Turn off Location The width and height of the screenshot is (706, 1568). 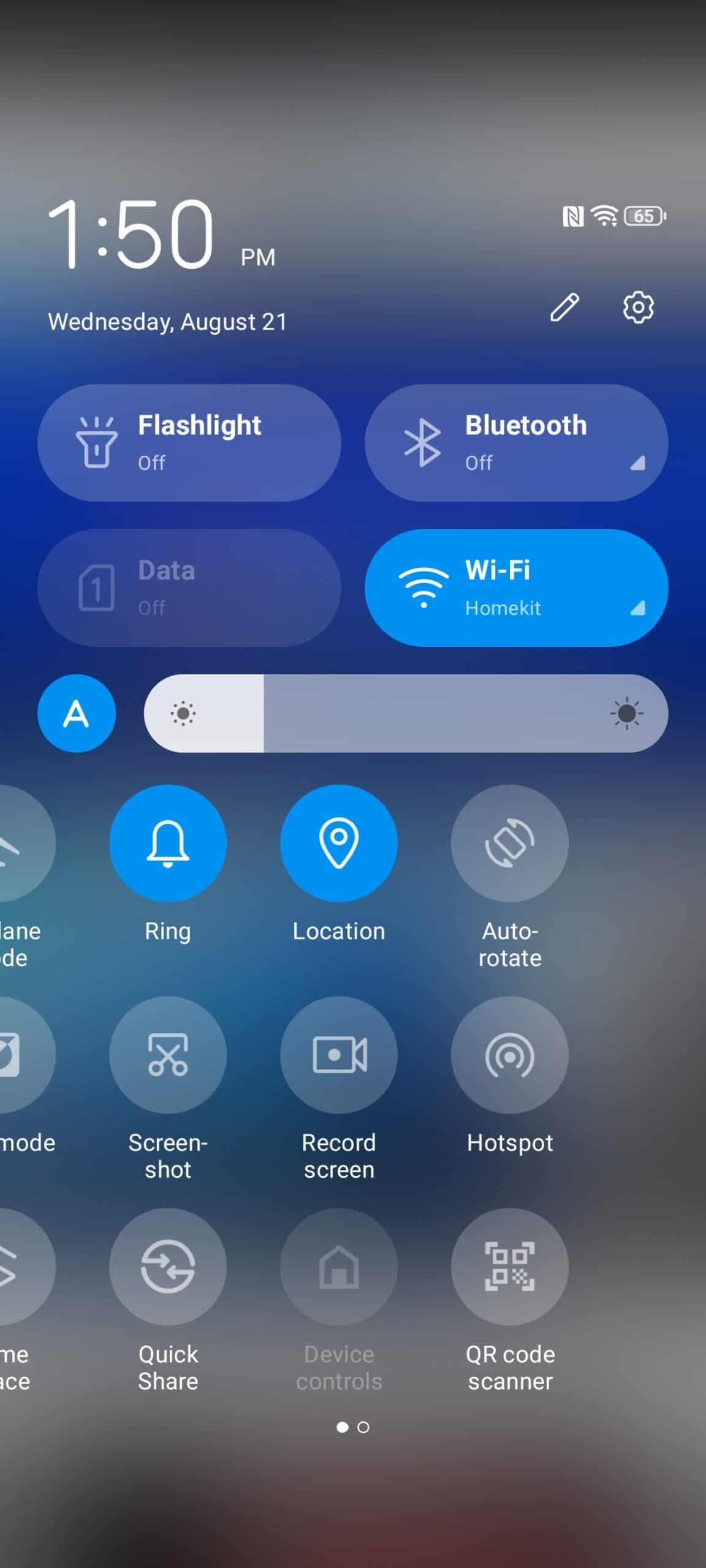[x=339, y=843]
